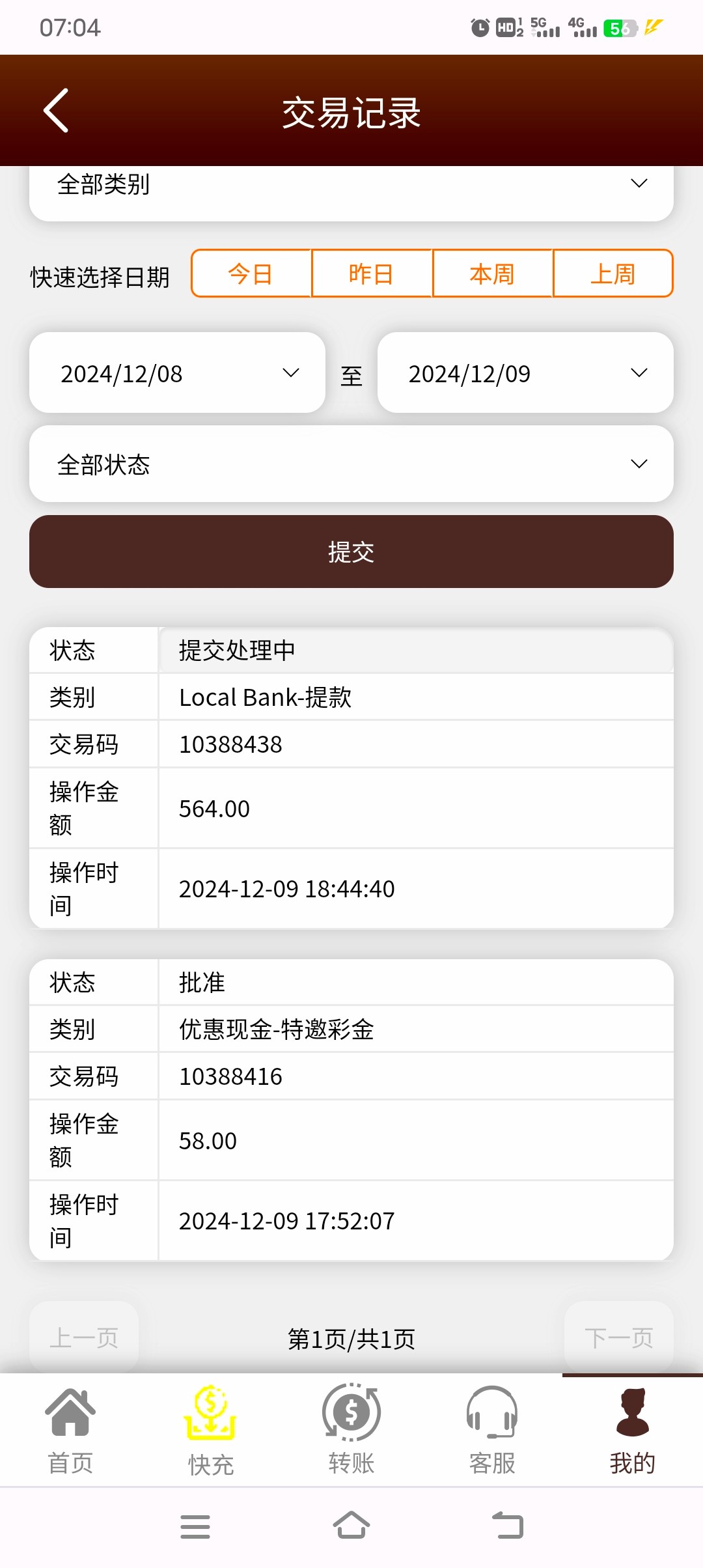The width and height of the screenshot is (703, 1568).
Task: Tap the system home button
Action: pos(351,1526)
